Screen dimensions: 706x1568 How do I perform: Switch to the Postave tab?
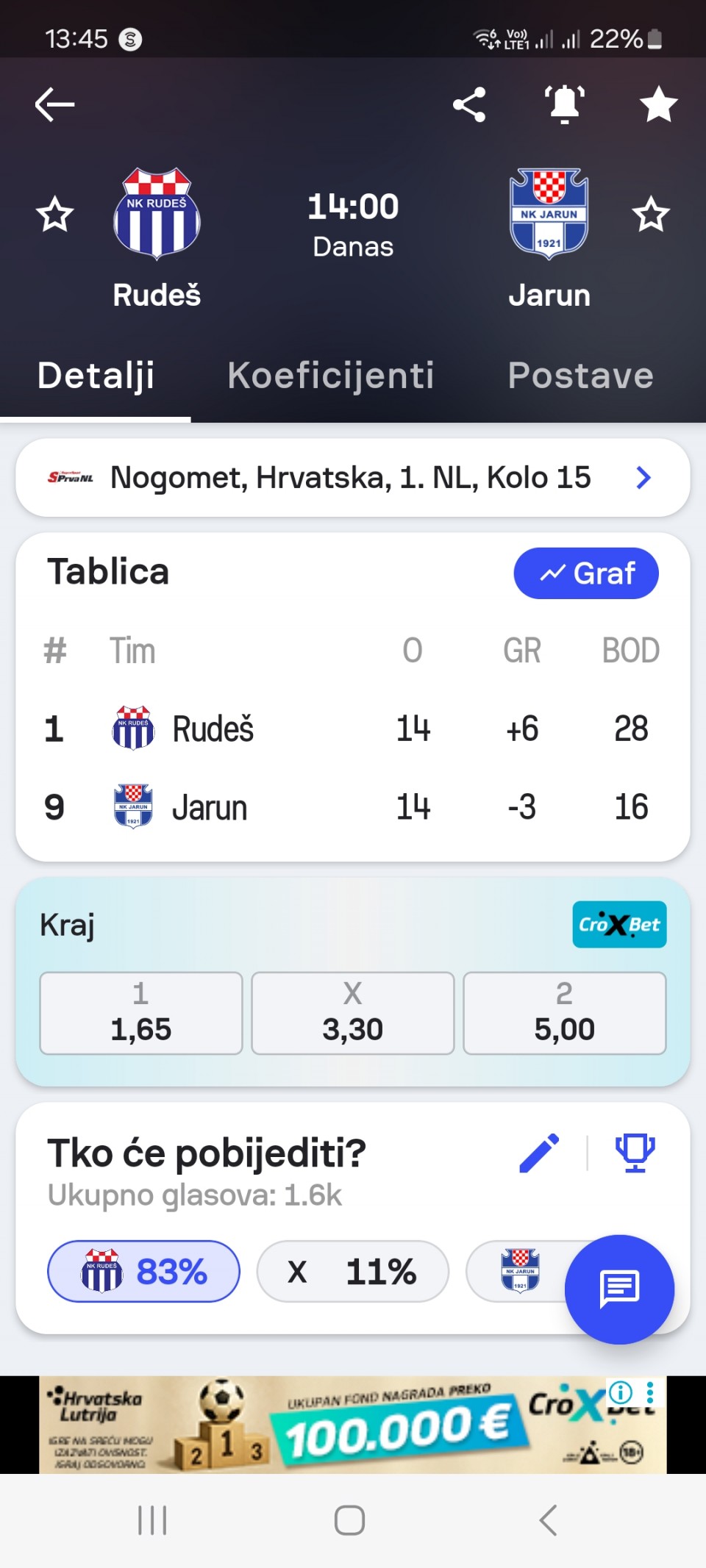(580, 376)
